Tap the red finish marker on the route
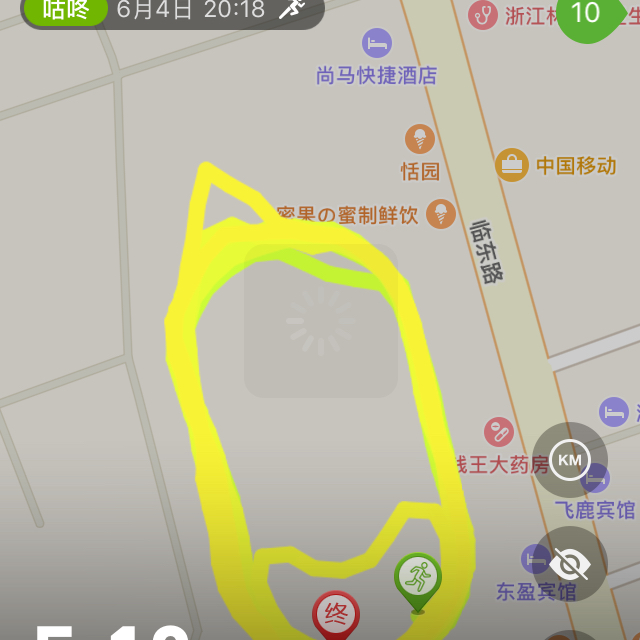640x640 pixels. click(336, 614)
